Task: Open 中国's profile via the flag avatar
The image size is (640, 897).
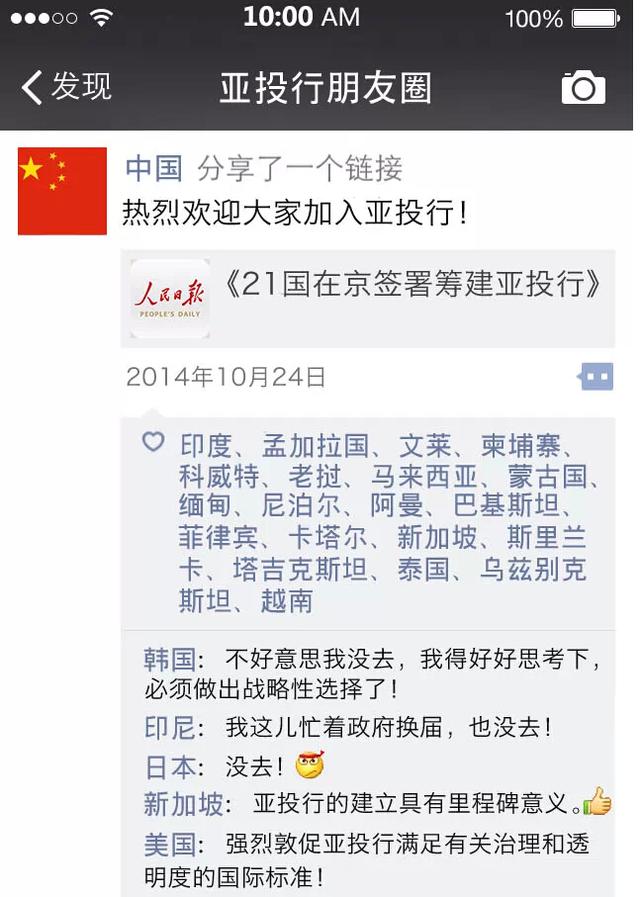Action: (62, 191)
